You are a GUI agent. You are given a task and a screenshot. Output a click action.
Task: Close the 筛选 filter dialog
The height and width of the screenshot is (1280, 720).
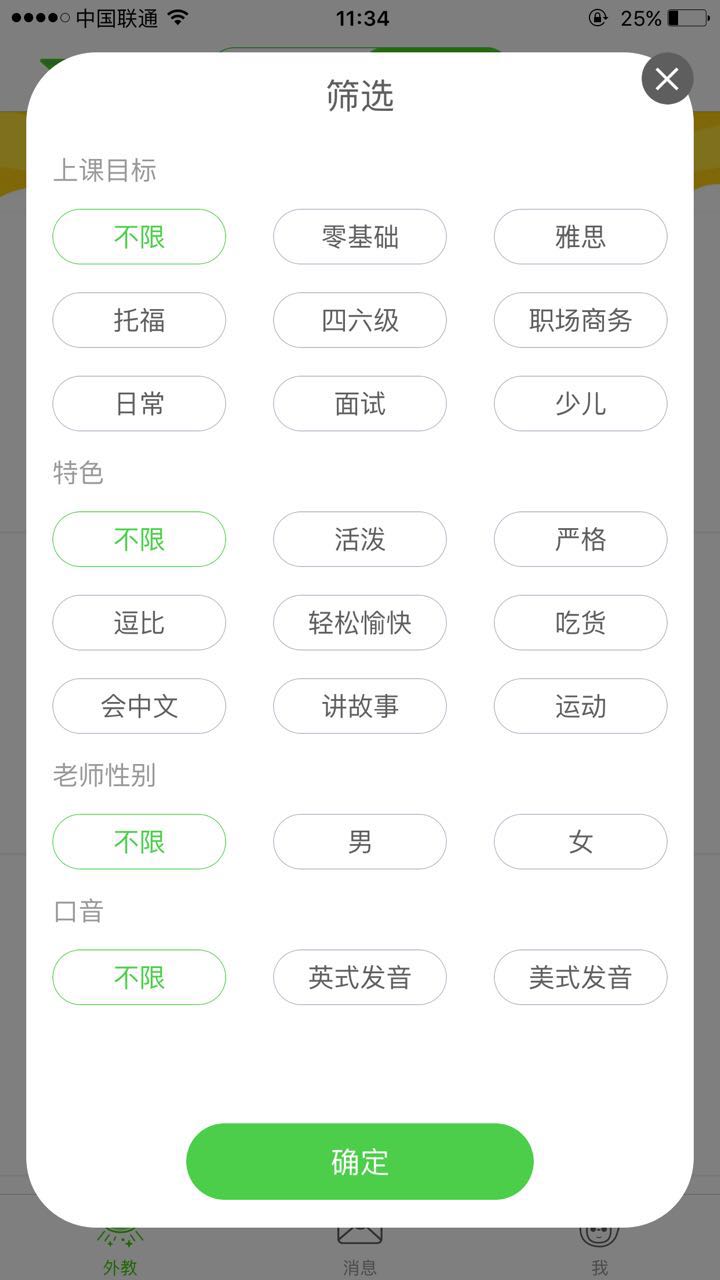(x=667, y=79)
